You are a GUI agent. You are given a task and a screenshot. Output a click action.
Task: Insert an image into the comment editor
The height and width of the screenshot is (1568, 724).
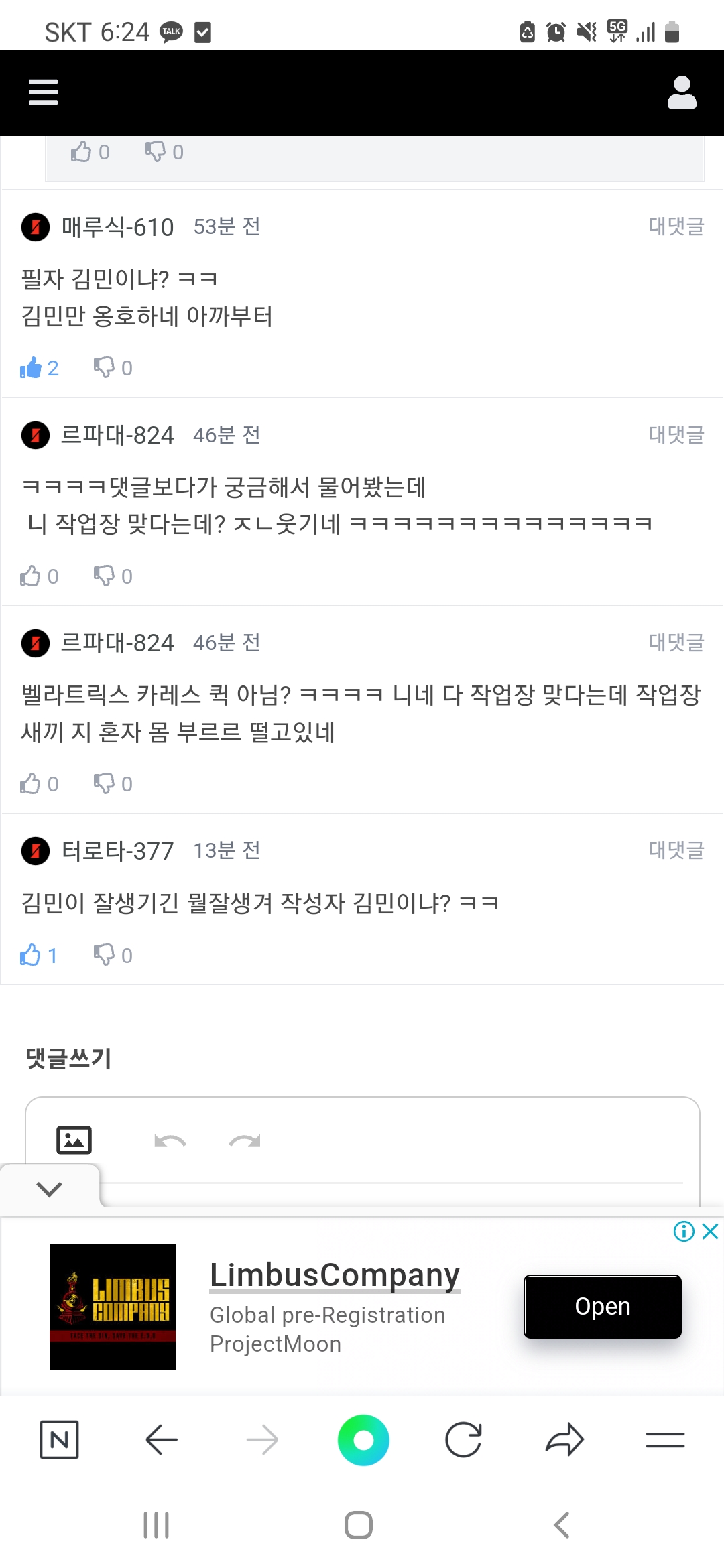point(74,1140)
